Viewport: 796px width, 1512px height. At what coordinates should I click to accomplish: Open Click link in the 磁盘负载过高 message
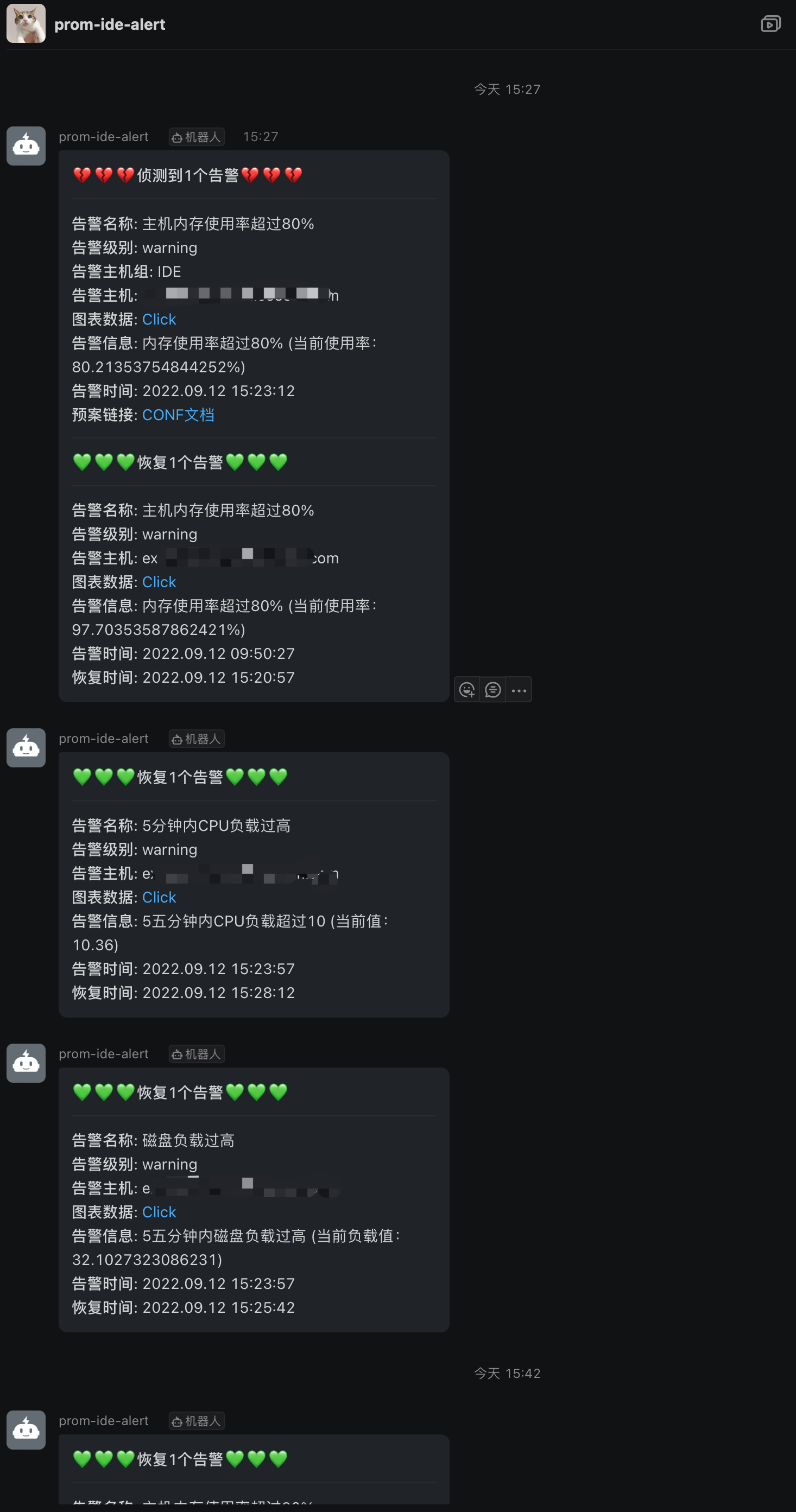pyautogui.click(x=159, y=1211)
